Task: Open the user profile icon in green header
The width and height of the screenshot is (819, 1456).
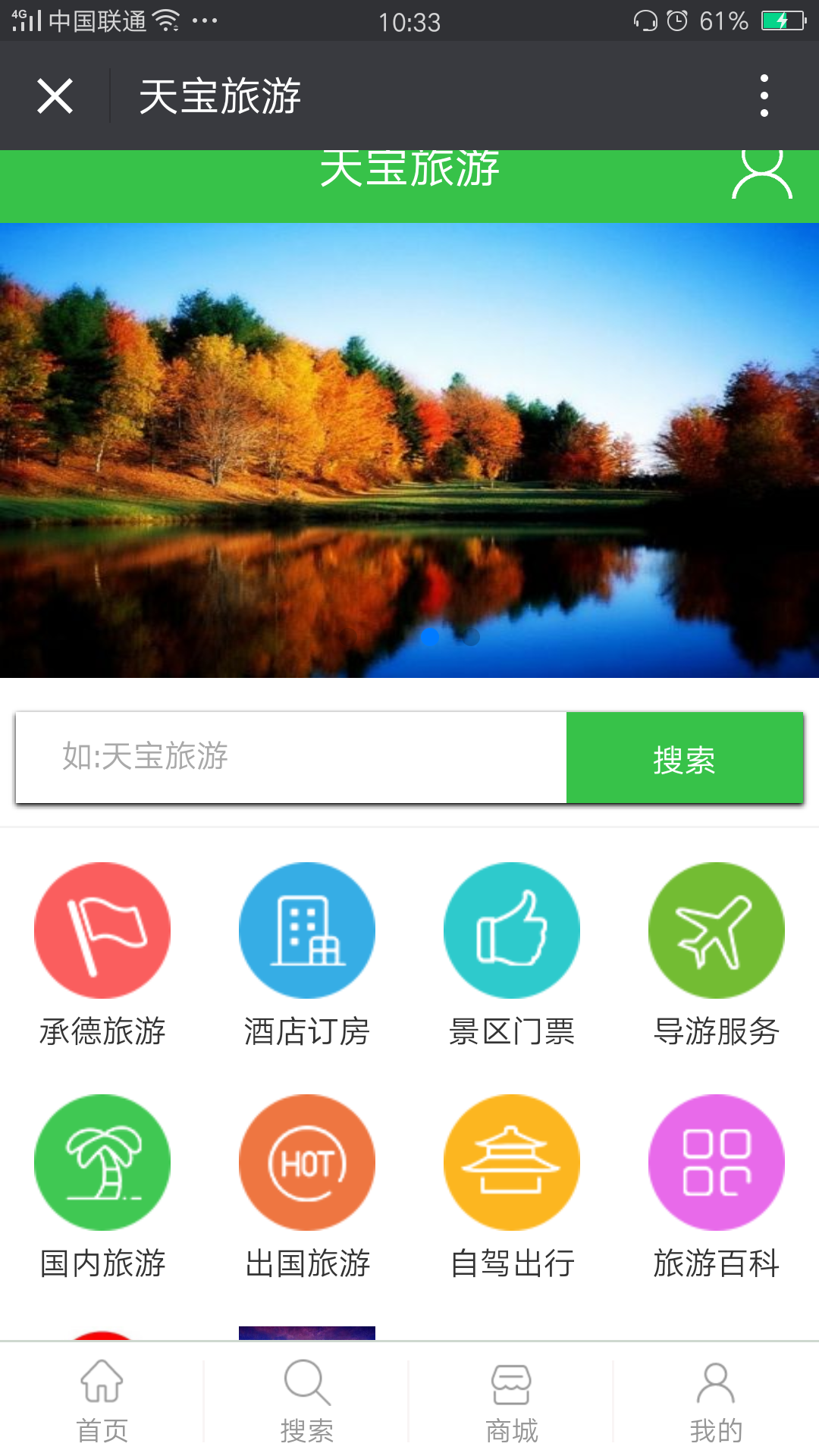Action: tap(761, 174)
